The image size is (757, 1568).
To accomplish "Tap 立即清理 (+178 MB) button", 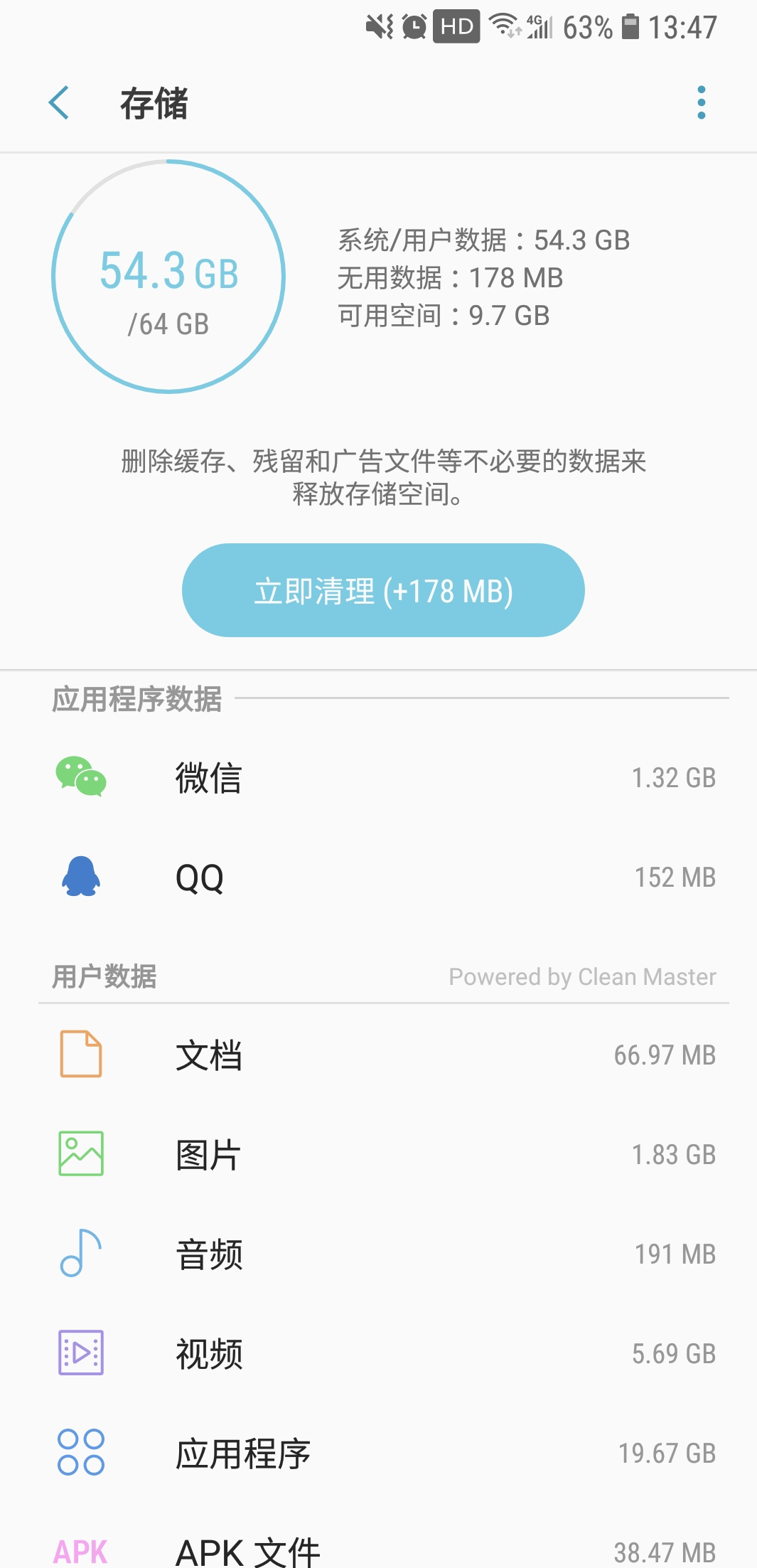I will [x=383, y=590].
